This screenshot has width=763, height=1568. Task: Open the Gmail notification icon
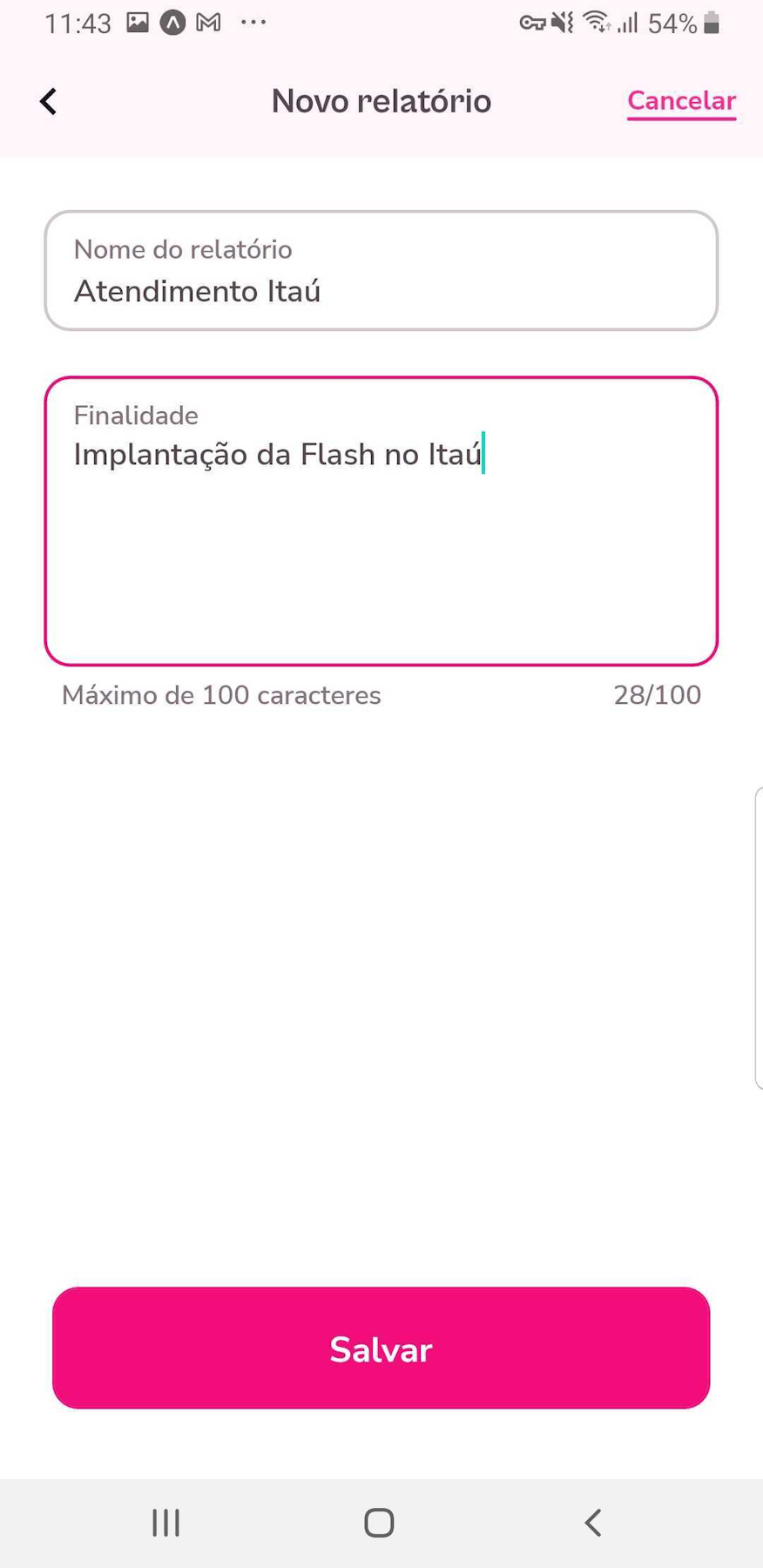[x=207, y=24]
